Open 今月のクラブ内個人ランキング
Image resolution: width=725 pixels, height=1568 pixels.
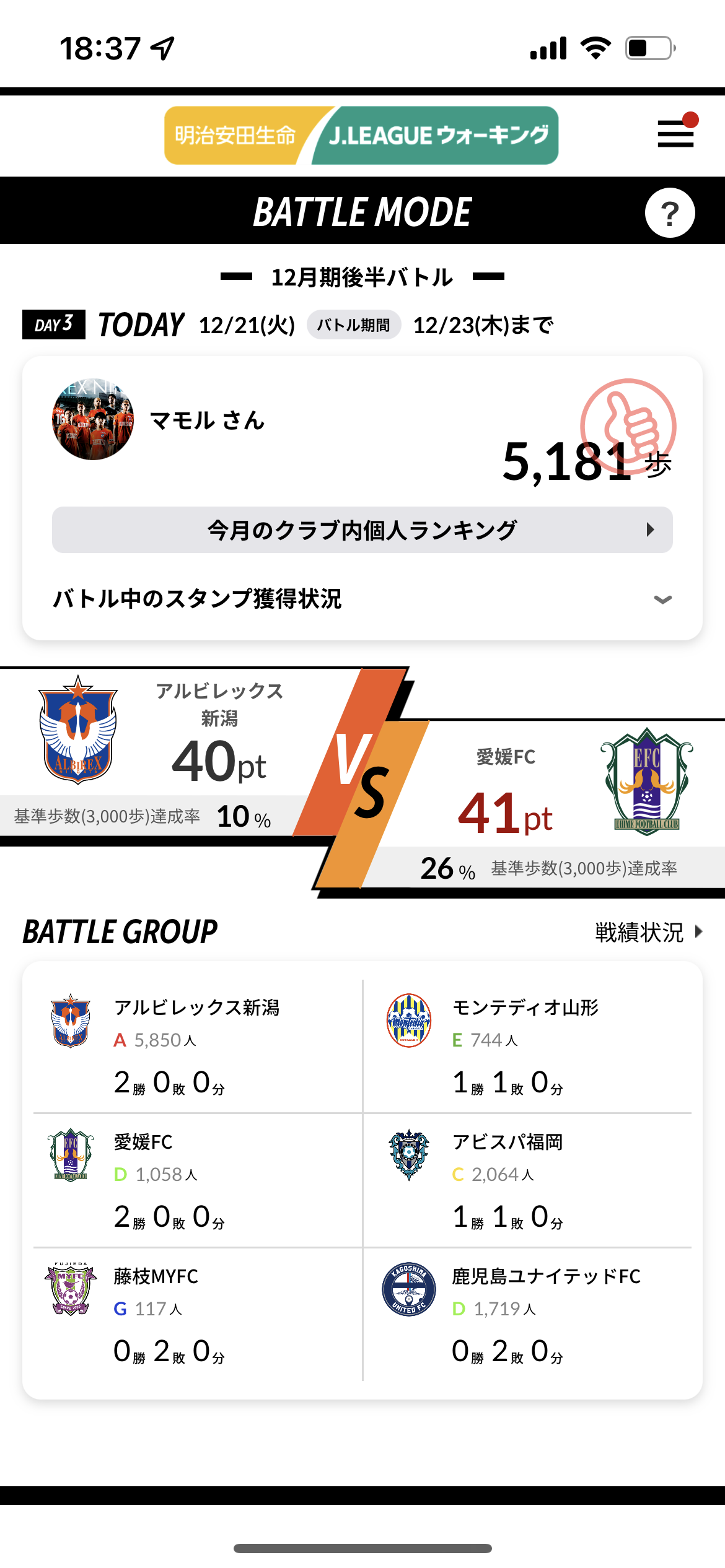click(362, 530)
